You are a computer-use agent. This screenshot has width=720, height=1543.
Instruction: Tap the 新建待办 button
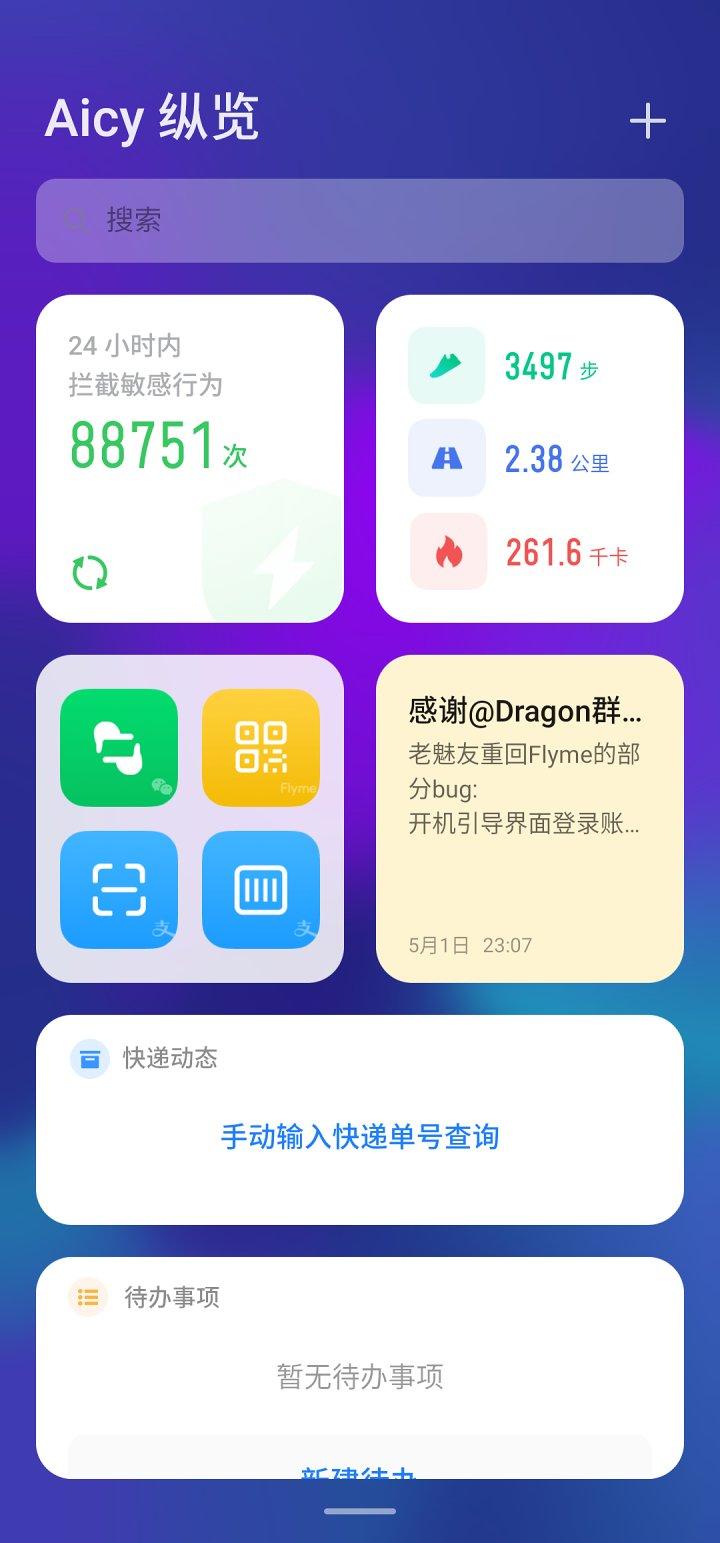[360, 1472]
